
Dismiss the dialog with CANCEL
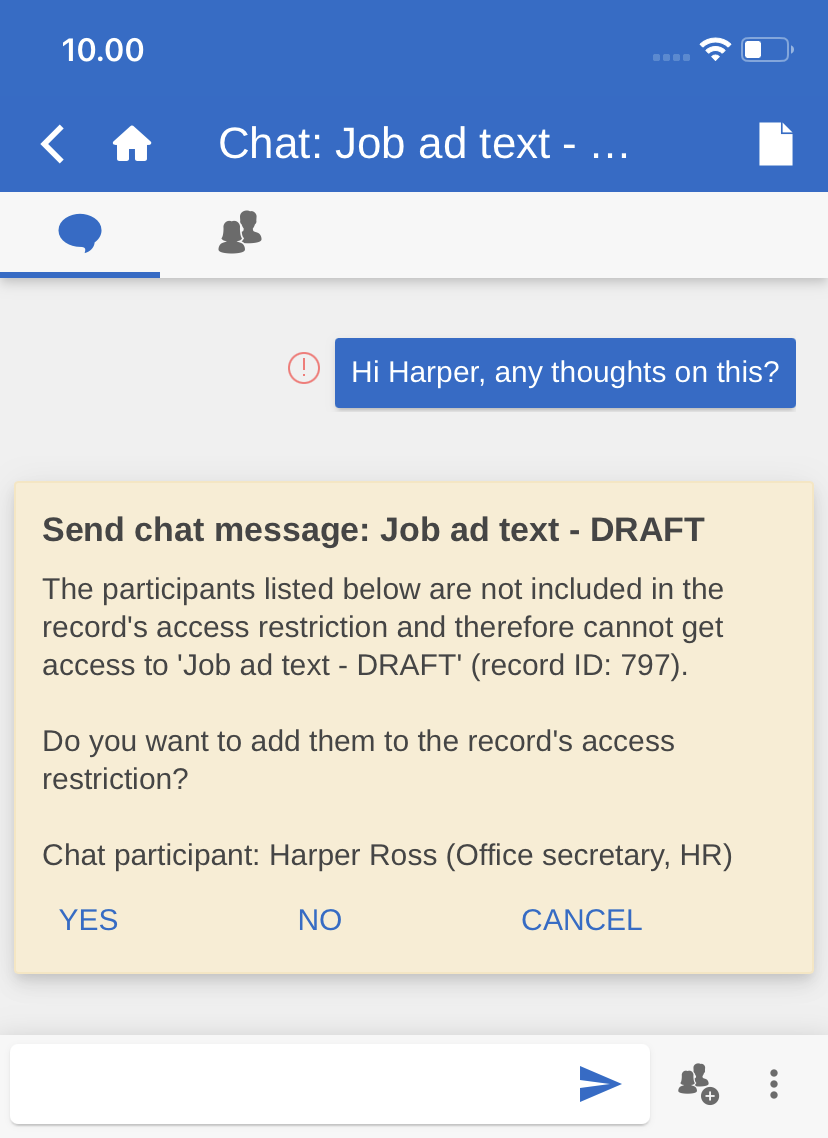[581, 920]
